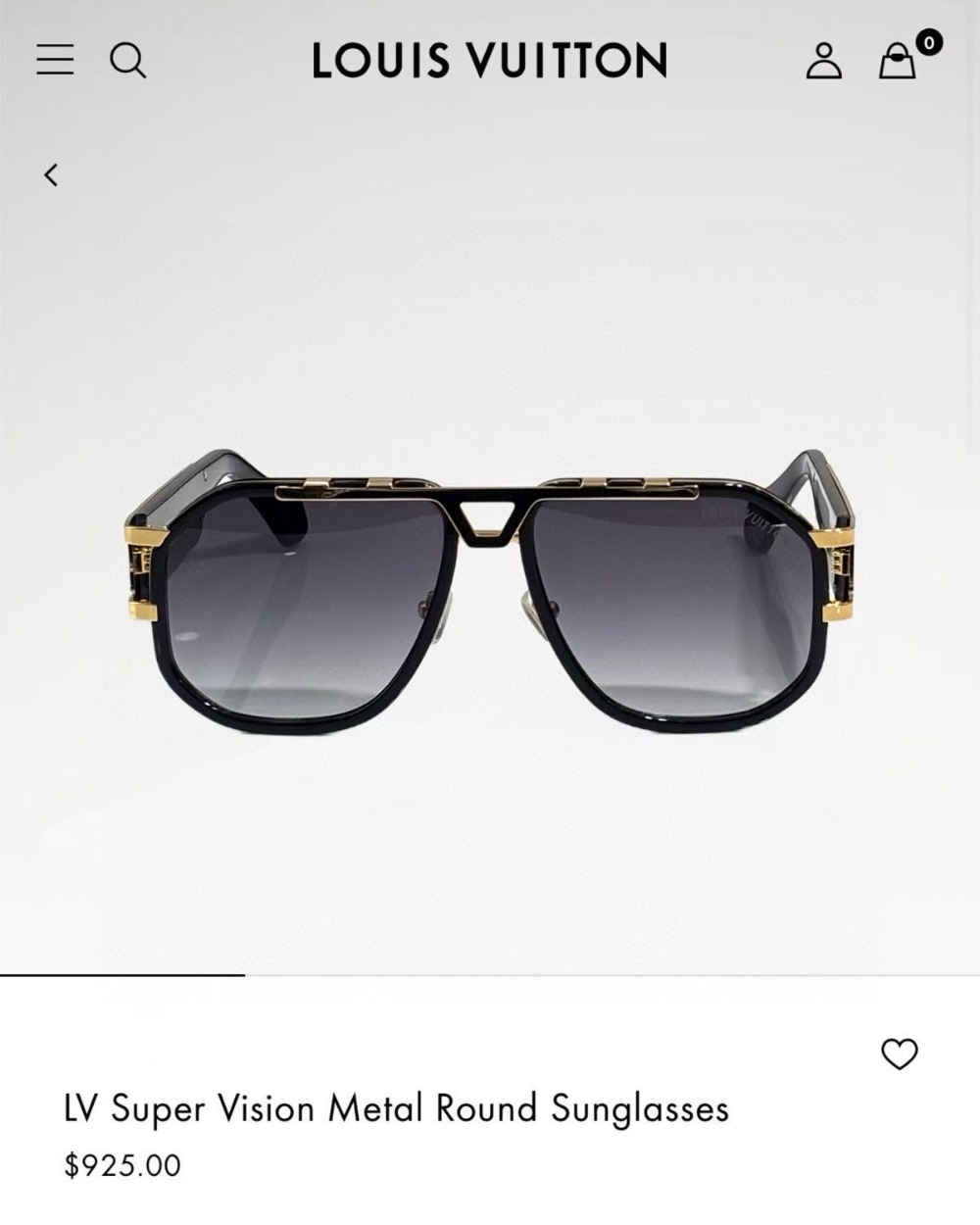The height and width of the screenshot is (1225, 980).
Task: Open the search icon
Action: click(127, 61)
